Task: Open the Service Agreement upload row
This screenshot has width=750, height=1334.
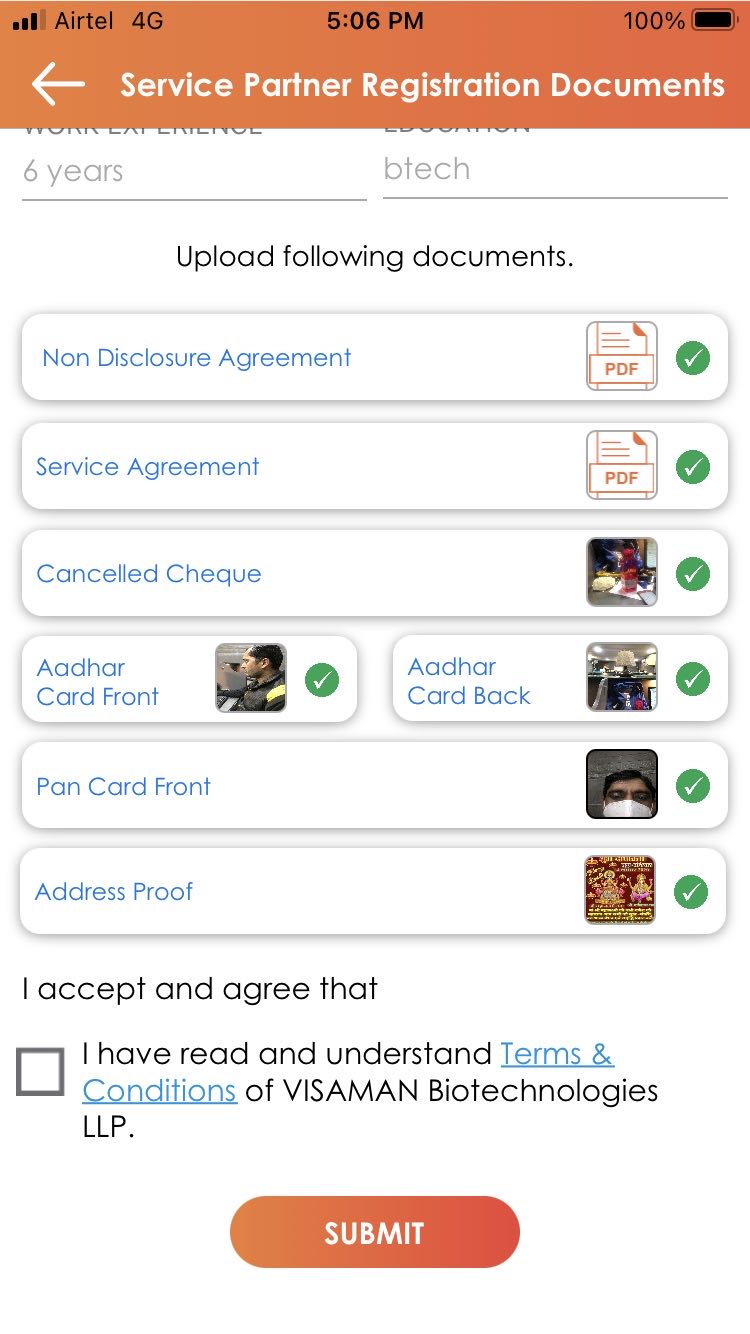Action: pyautogui.click(x=374, y=466)
